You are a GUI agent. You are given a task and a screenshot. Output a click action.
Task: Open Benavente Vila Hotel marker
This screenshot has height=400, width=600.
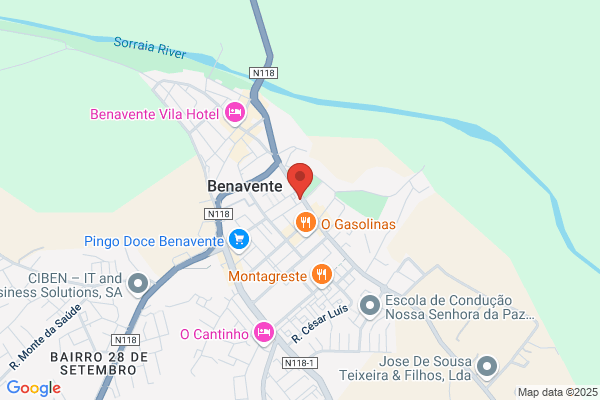235,113
